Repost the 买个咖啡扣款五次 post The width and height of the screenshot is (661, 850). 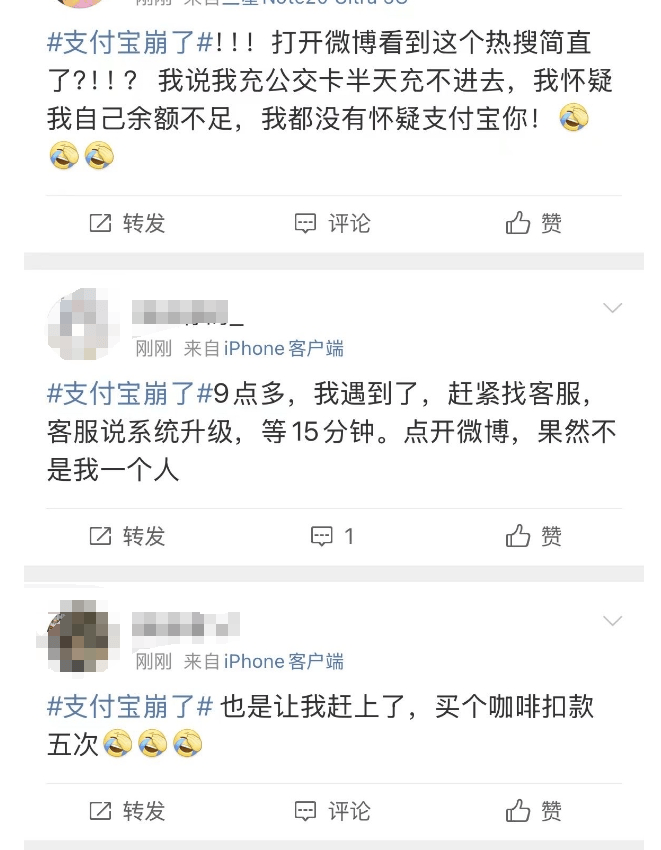pyautogui.click(x=127, y=810)
